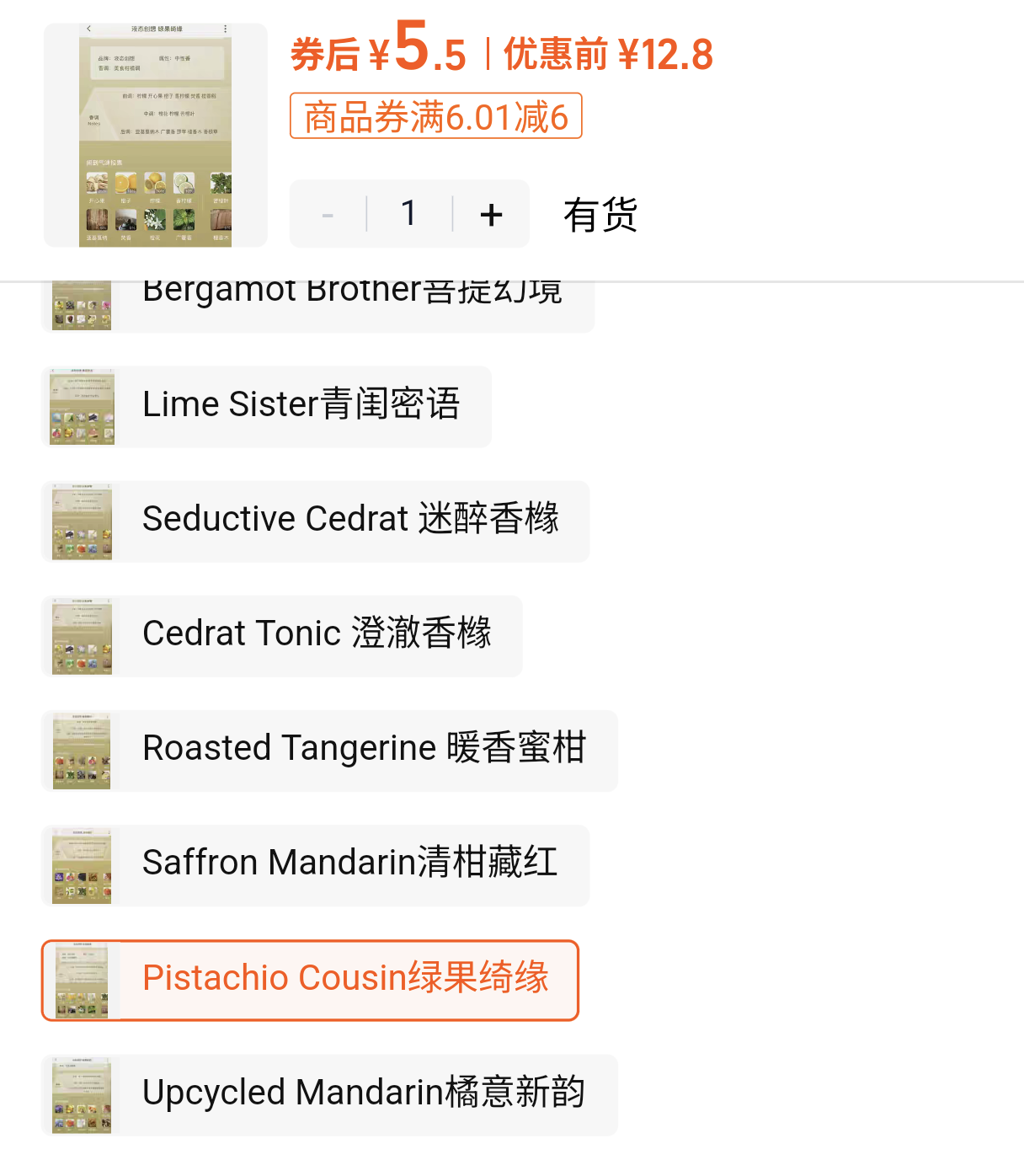Tap the quantity field showing 1
Screen dimensions: 1024x1176
(x=409, y=214)
